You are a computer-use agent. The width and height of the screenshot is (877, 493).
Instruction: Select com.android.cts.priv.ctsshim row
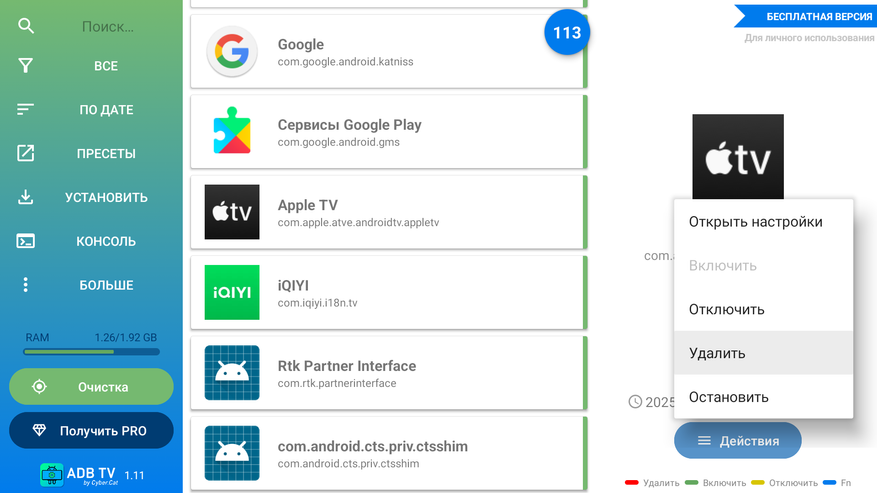[x=385, y=453]
